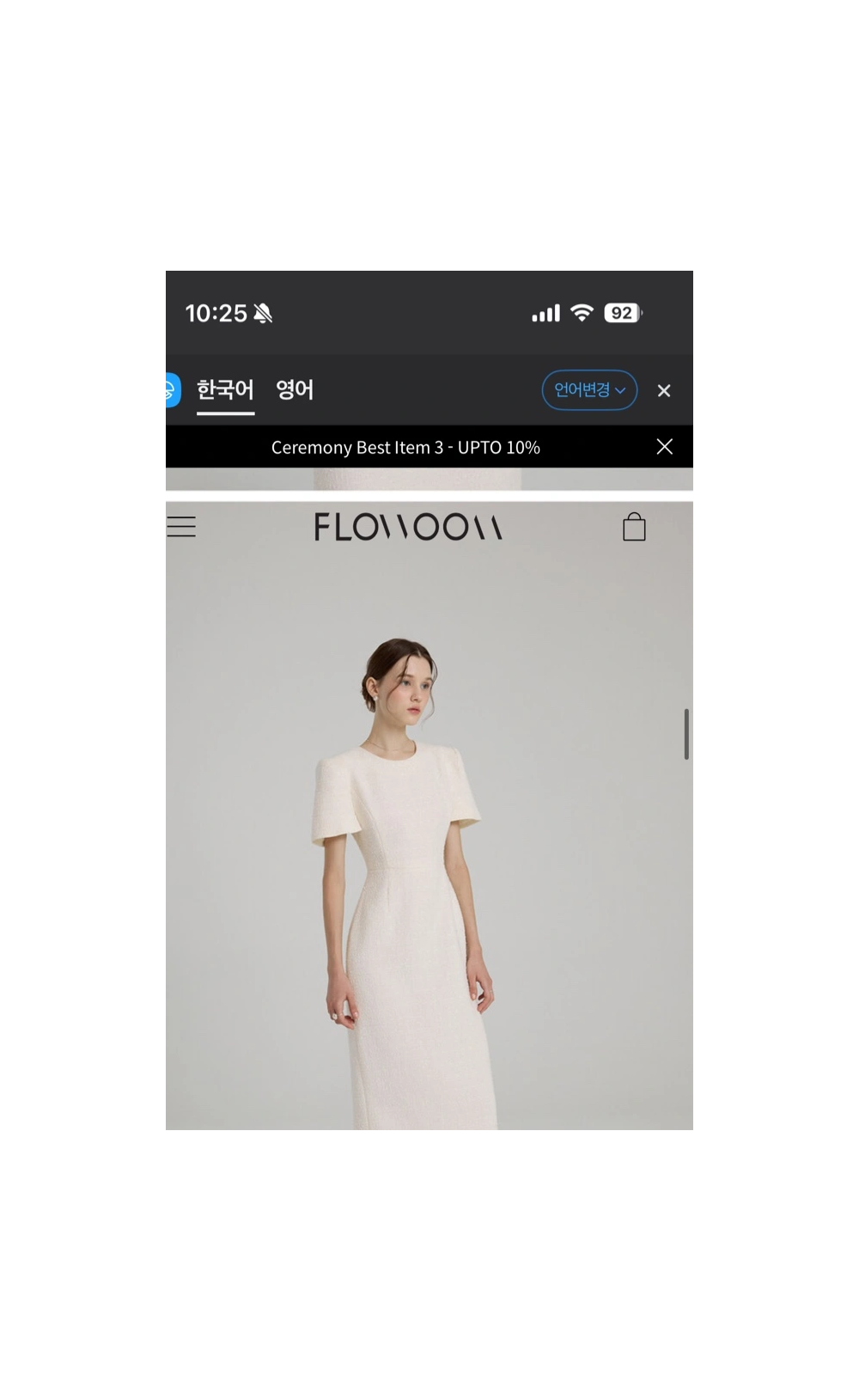
Task: Close the translation bar
Action: (x=664, y=391)
